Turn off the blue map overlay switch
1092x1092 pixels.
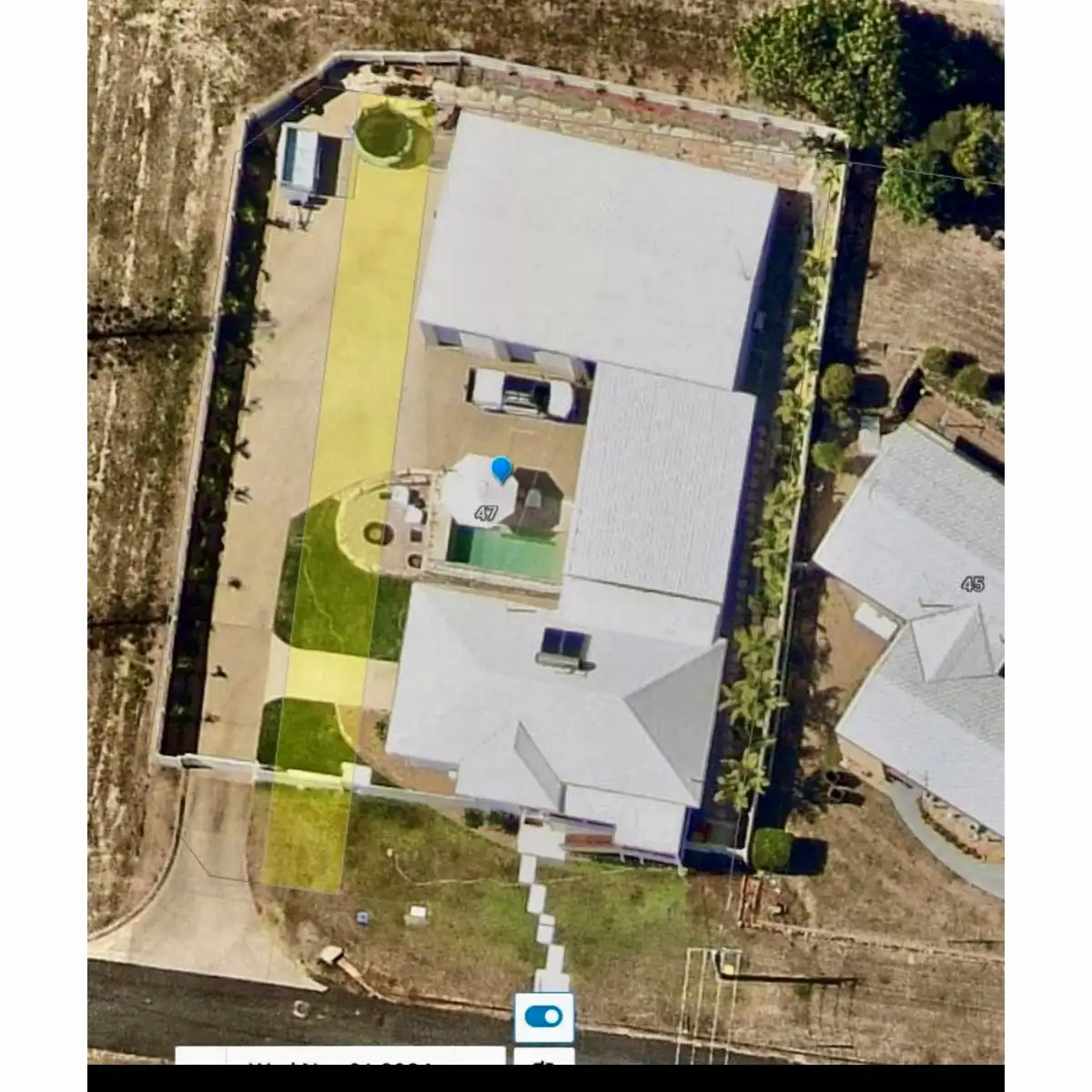[x=544, y=1016]
